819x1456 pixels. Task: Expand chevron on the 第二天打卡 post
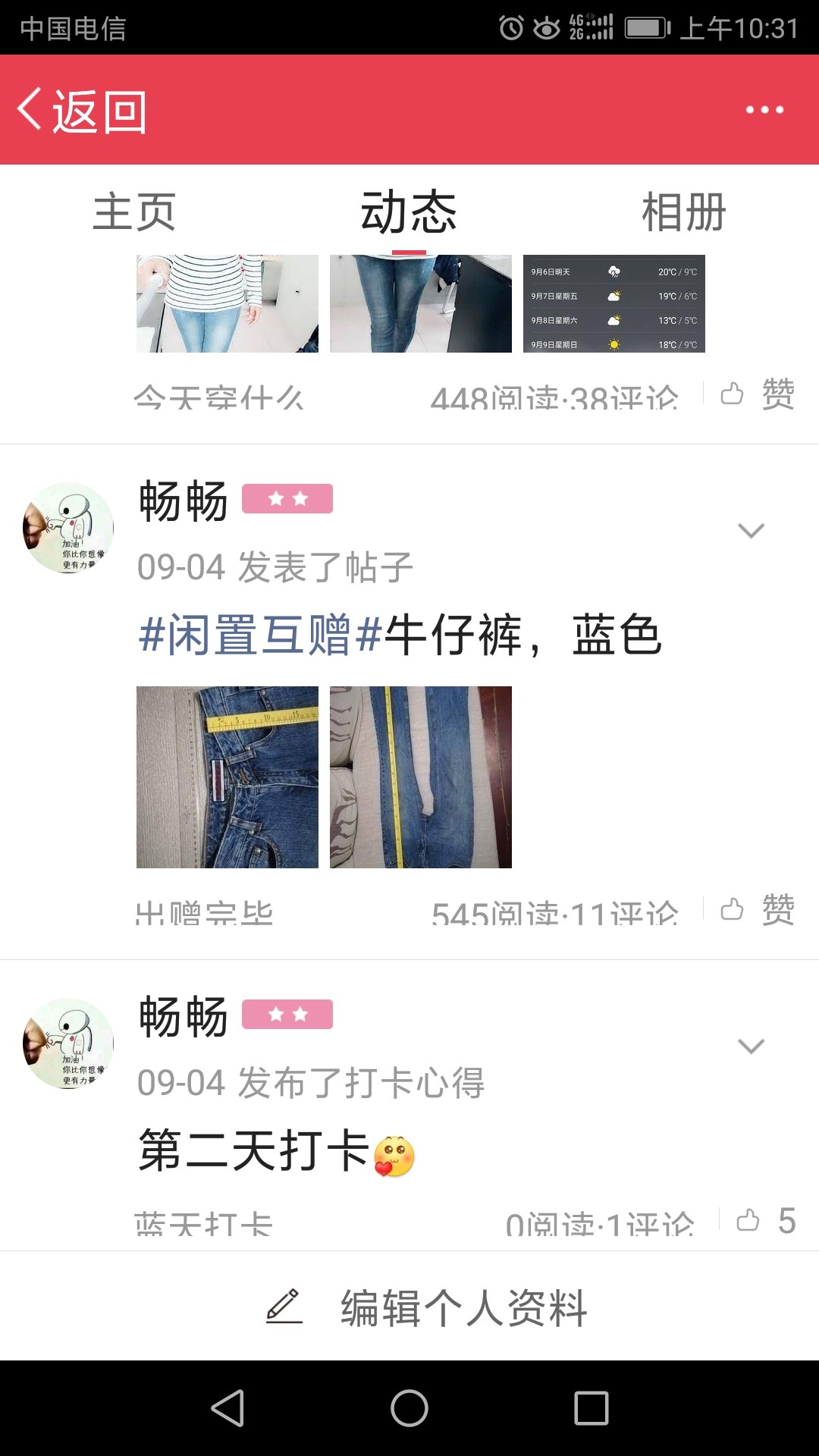[751, 1046]
